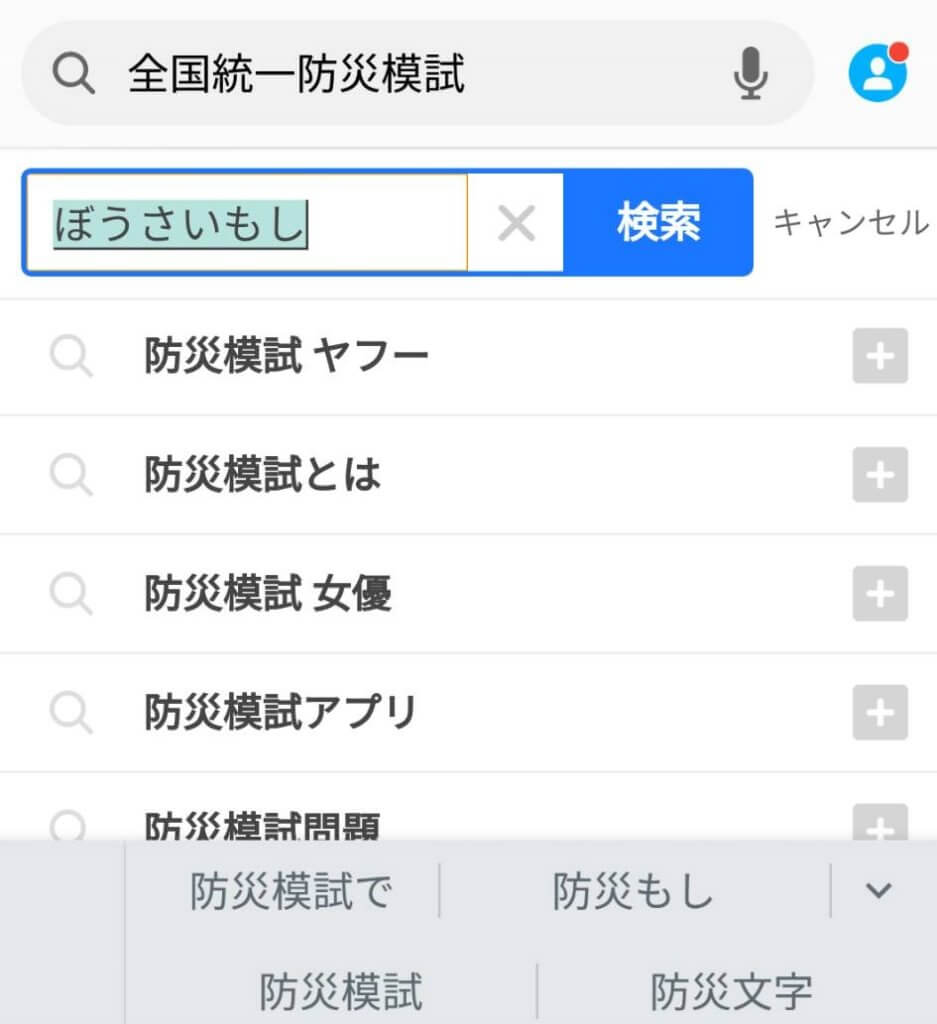The width and height of the screenshot is (937, 1024).
Task: Pick keyboard candidate 防災文字
Action: tap(731, 992)
